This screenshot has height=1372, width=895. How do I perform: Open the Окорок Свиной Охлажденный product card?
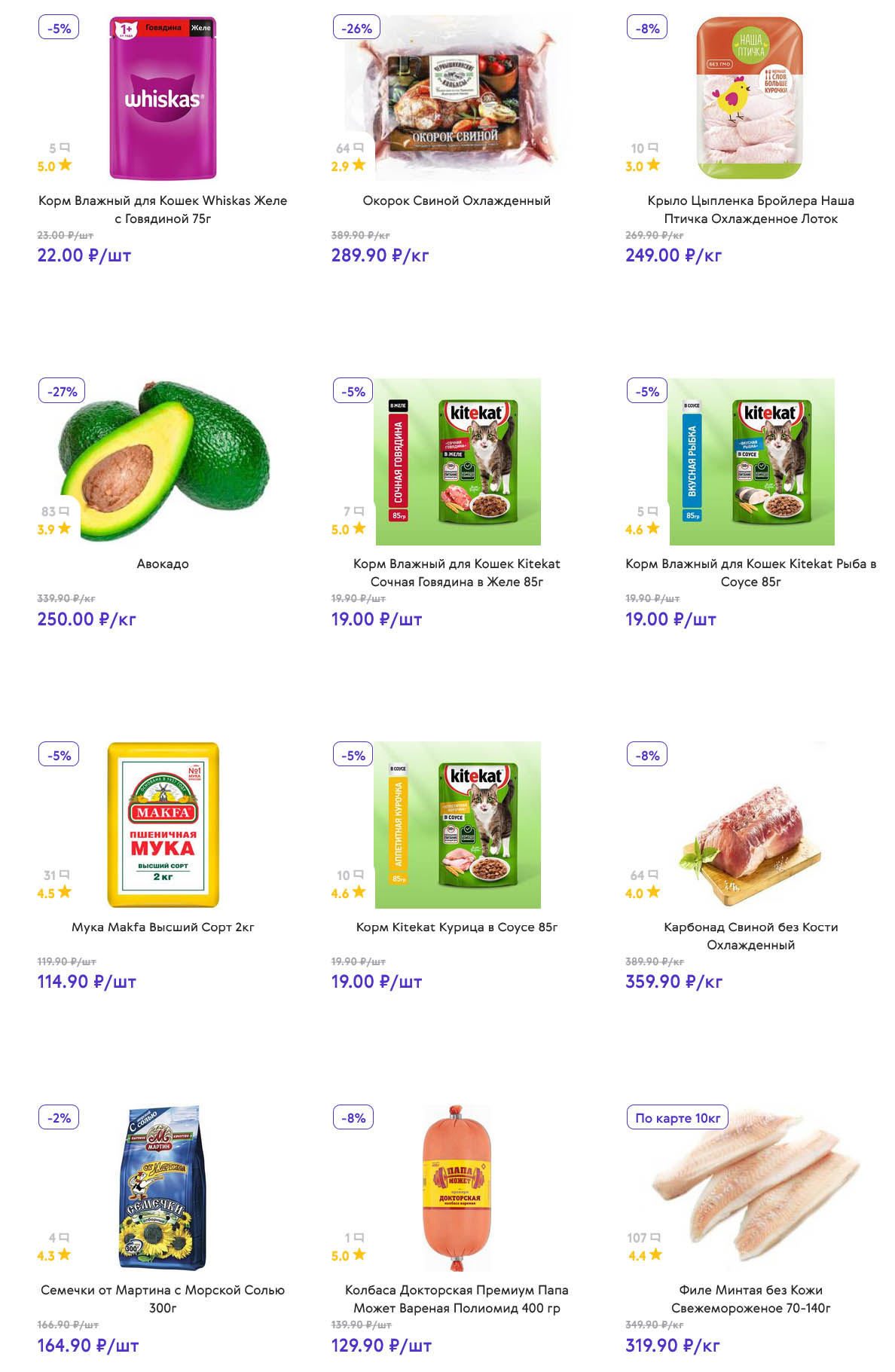[457, 99]
